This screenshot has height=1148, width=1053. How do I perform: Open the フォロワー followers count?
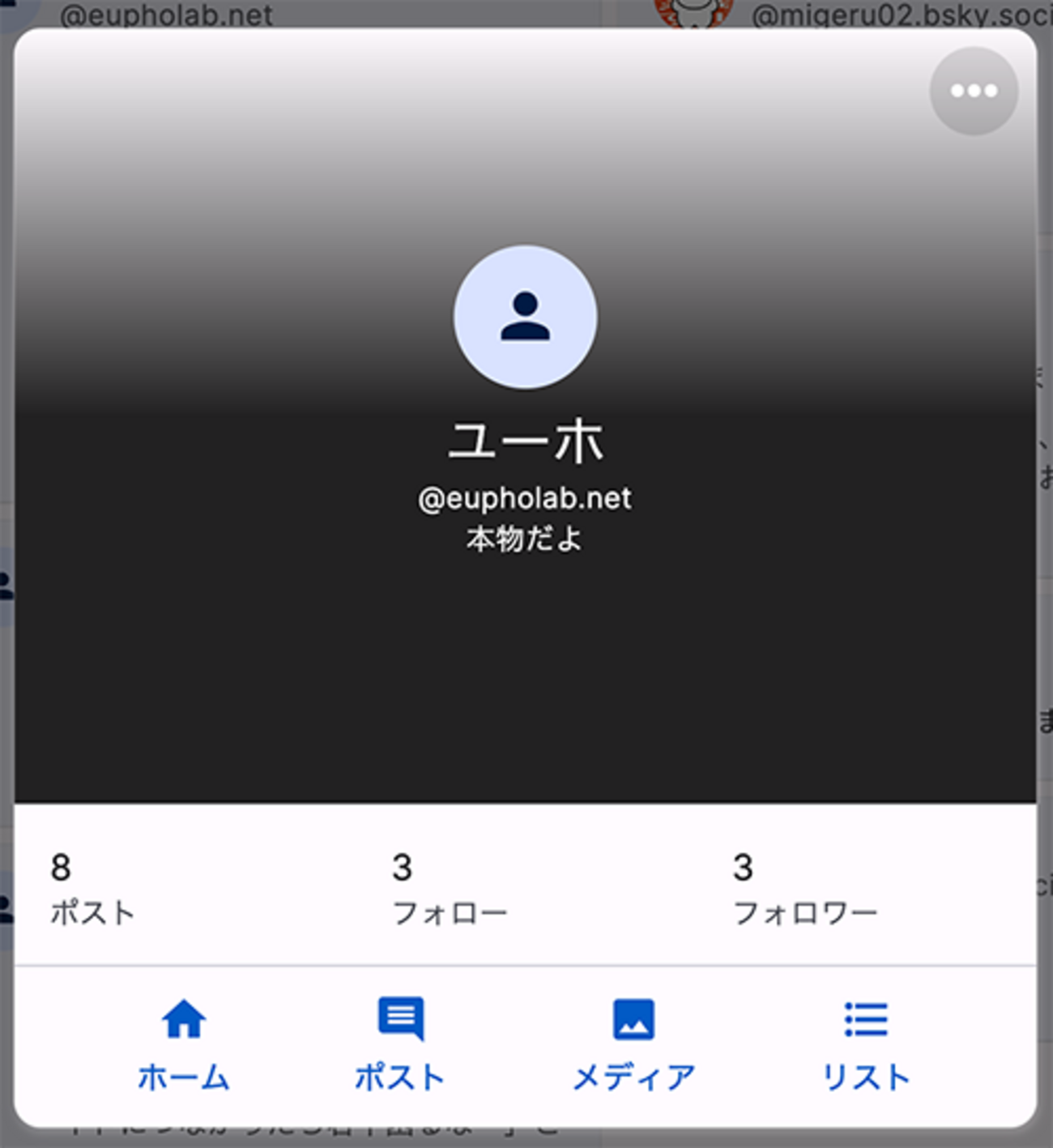(x=804, y=889)
